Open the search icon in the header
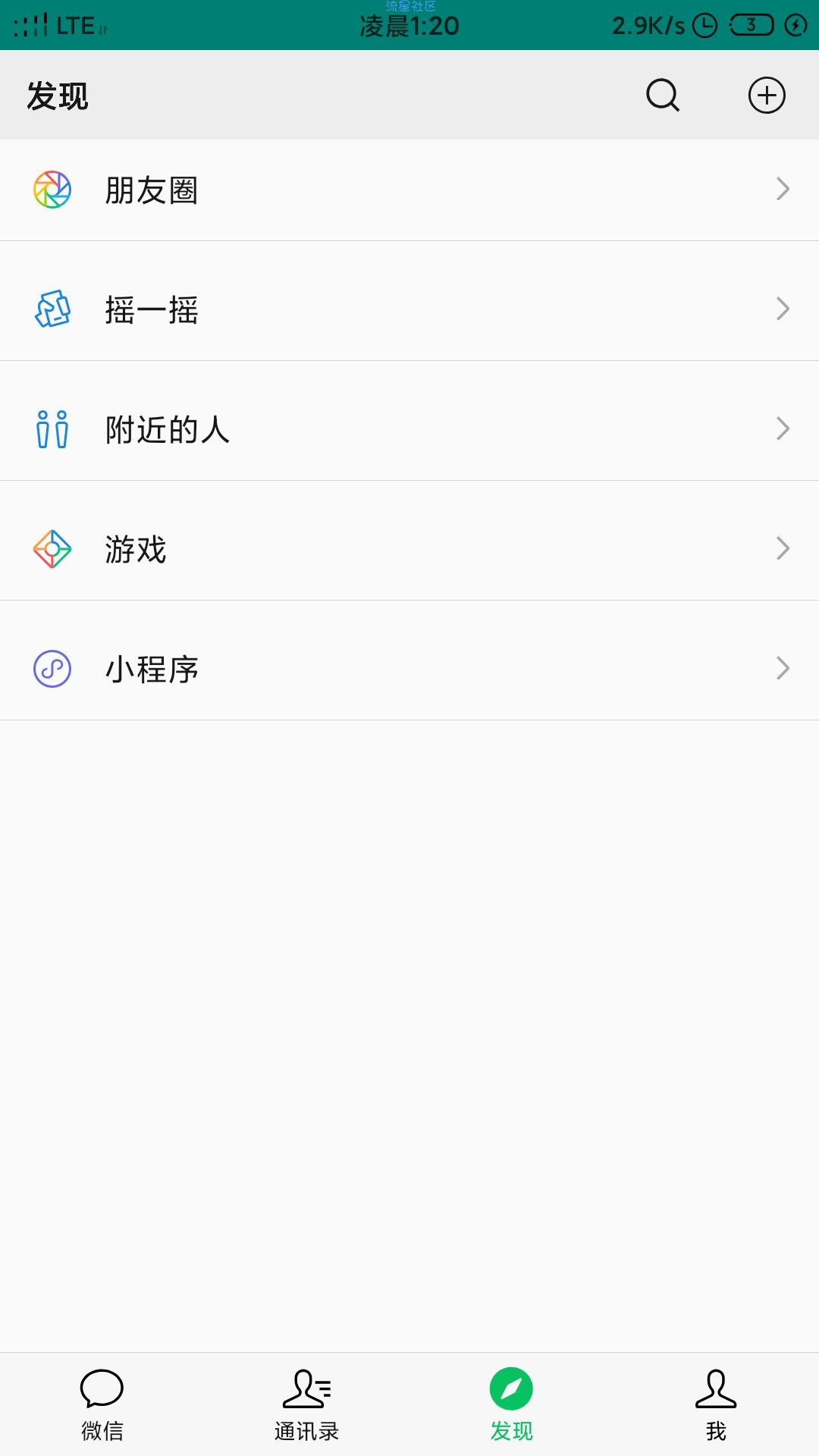819x1456 pixels. [x=663, y=96]
